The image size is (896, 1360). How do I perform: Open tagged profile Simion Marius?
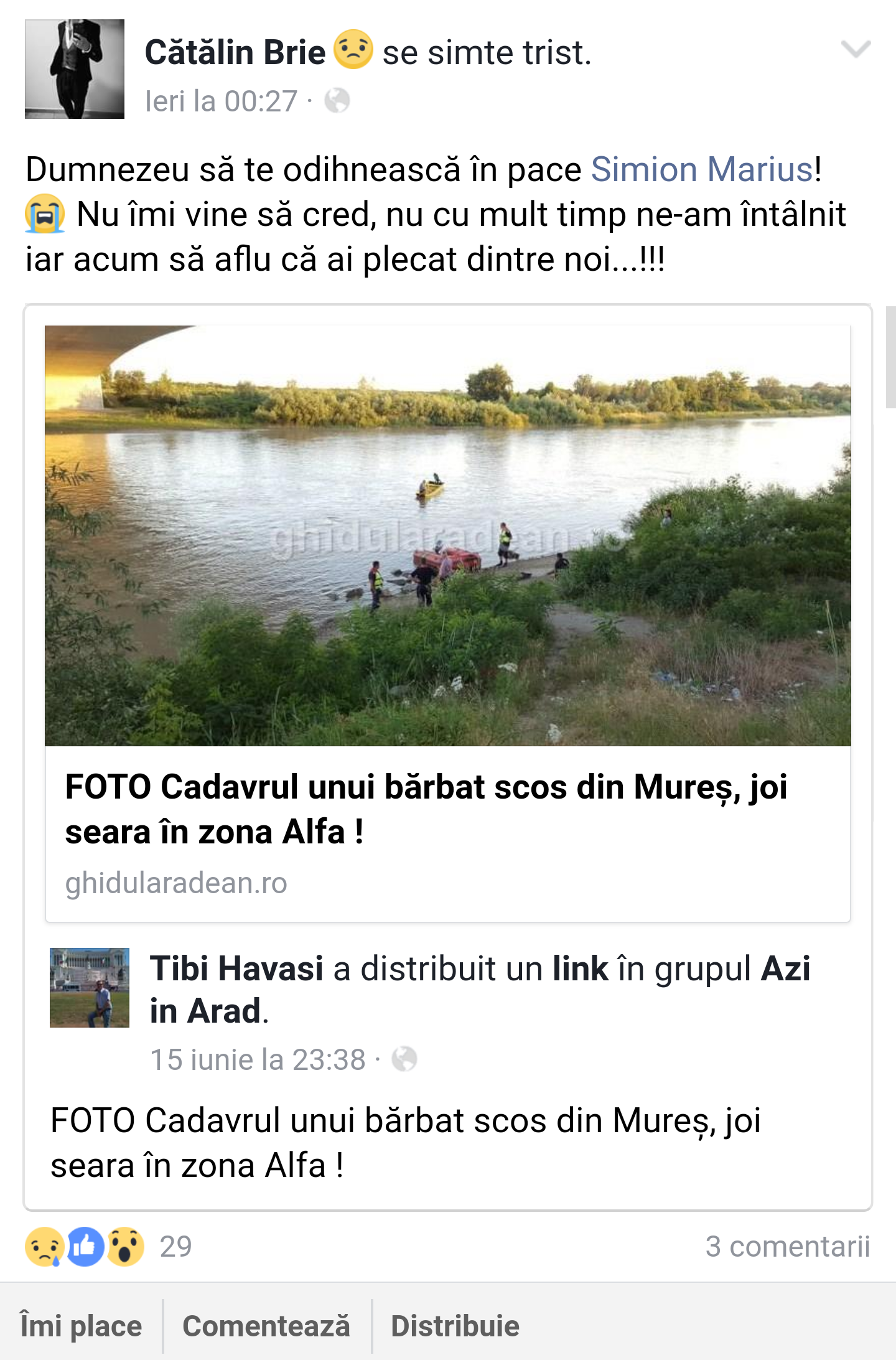[702, 169]
